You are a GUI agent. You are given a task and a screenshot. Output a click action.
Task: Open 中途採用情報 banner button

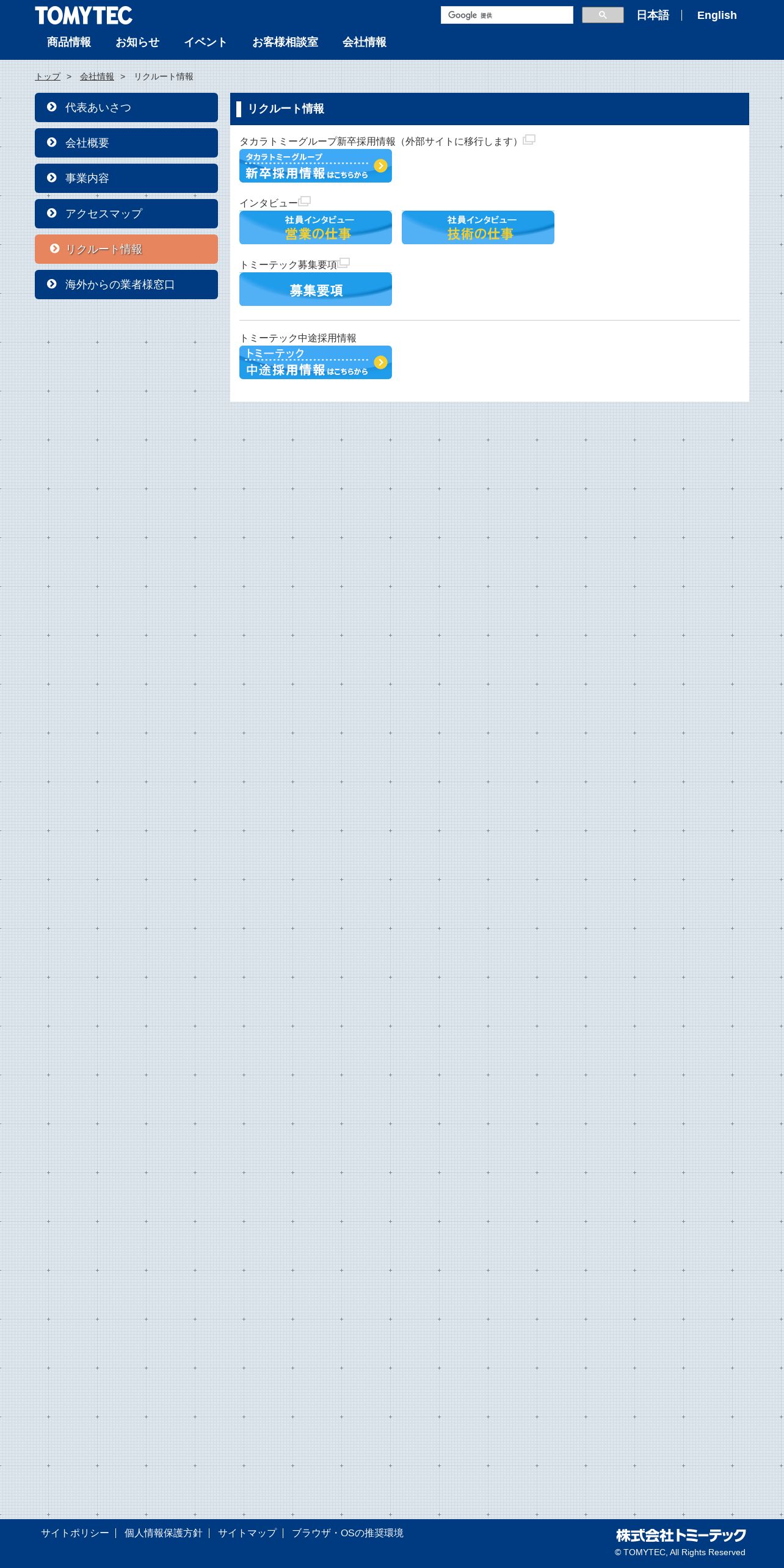(316, 363)
